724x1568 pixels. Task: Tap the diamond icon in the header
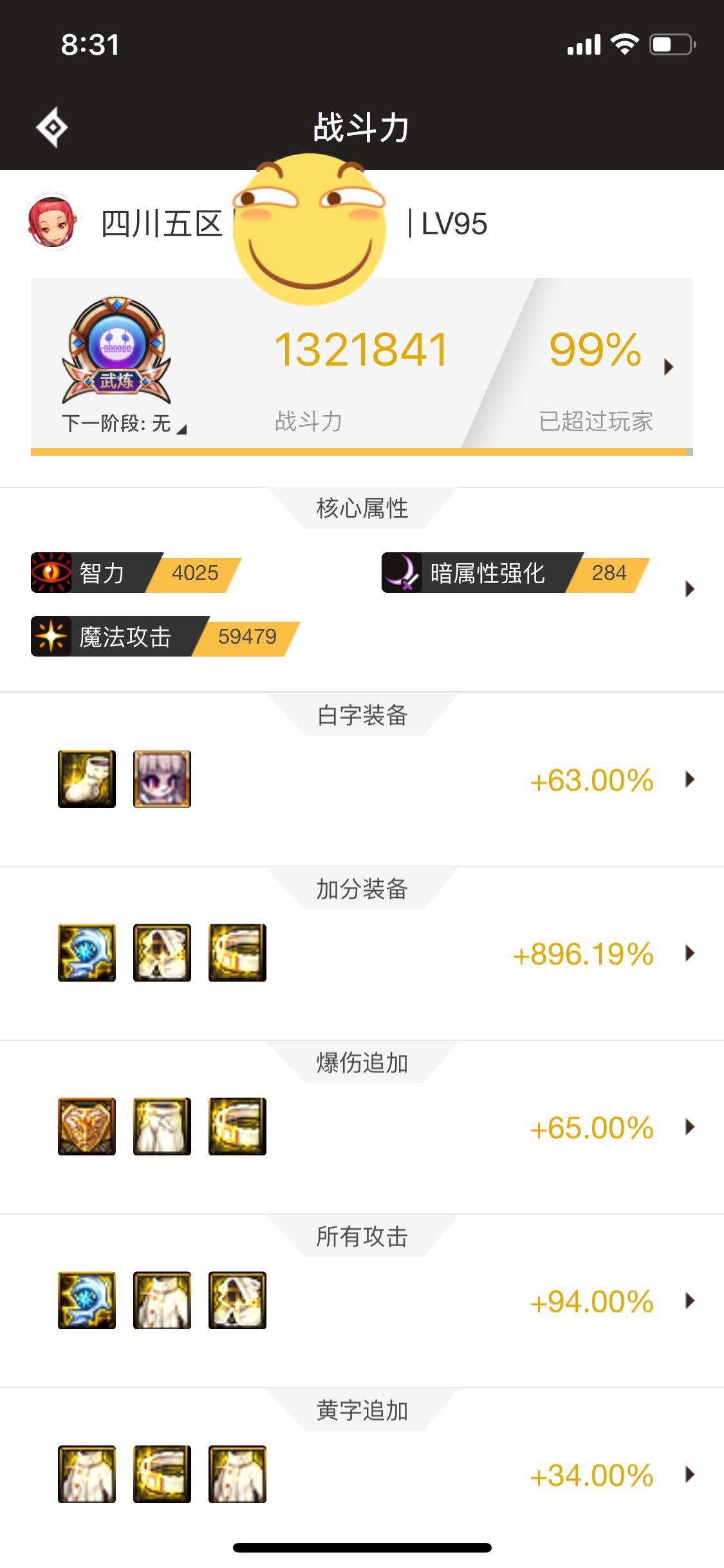coord(52,127)
